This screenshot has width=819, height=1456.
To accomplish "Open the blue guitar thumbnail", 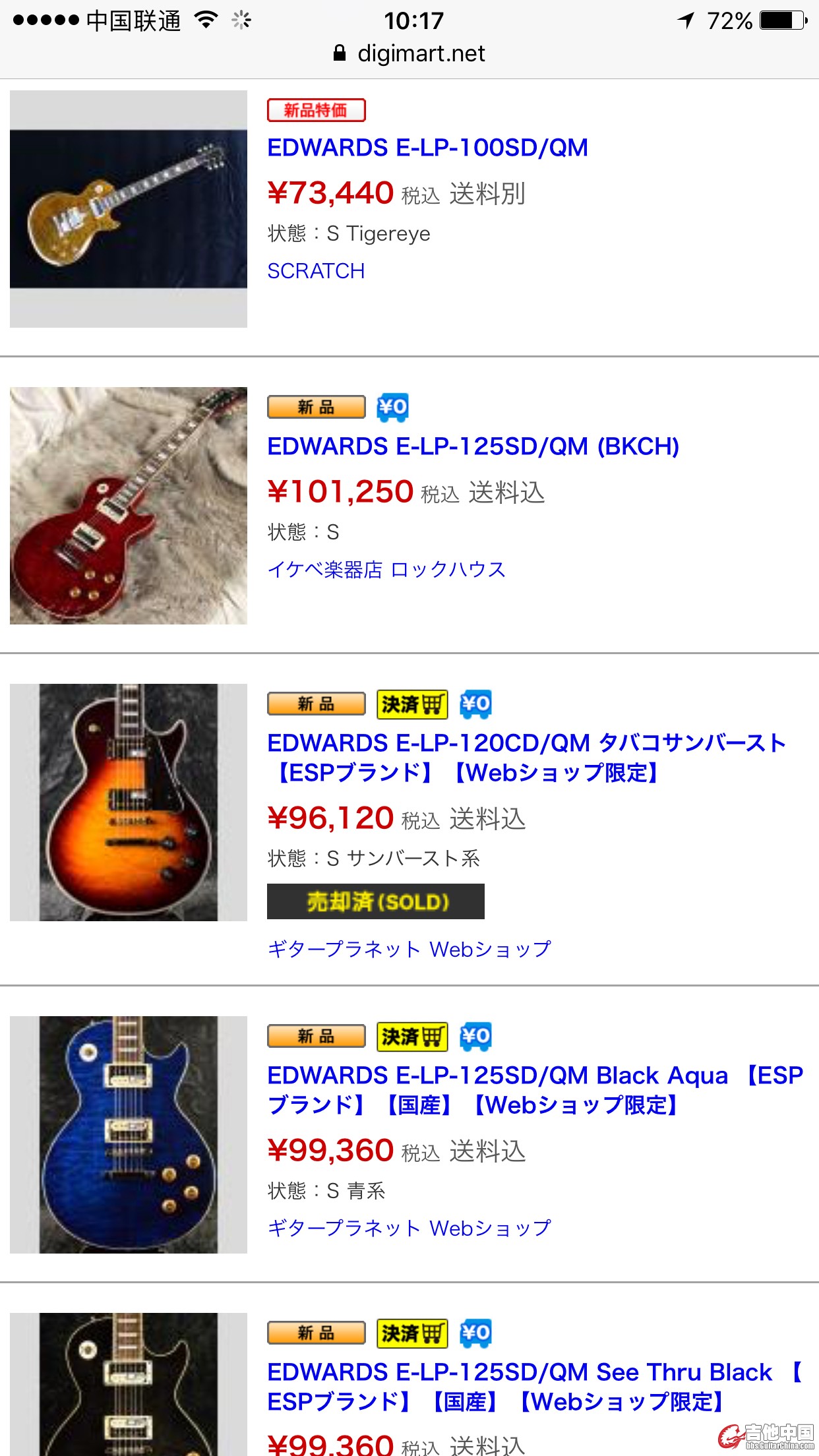I will tap(129, 1134).
